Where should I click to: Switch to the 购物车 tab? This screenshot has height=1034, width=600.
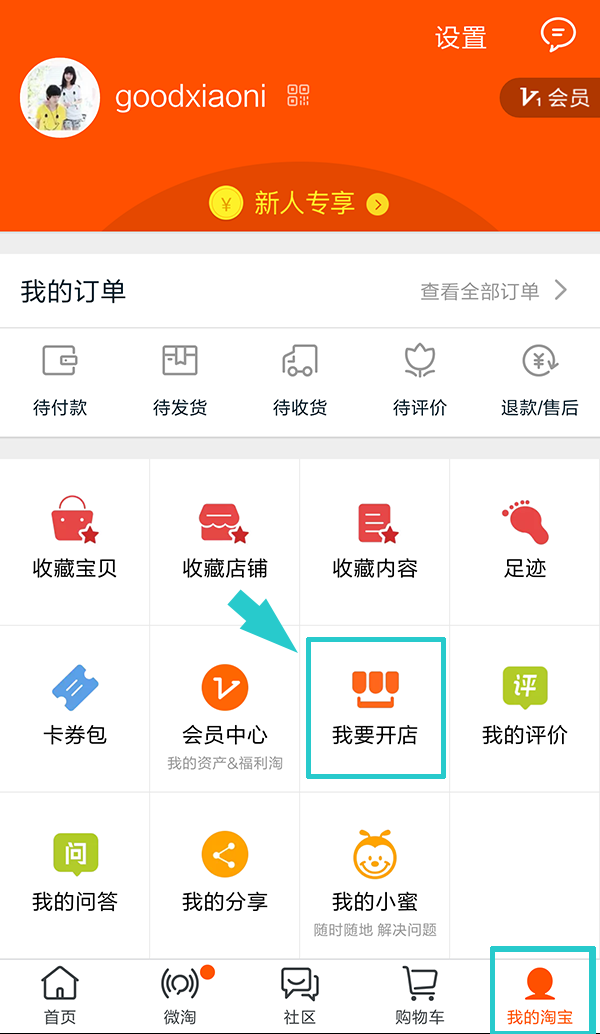420,996
